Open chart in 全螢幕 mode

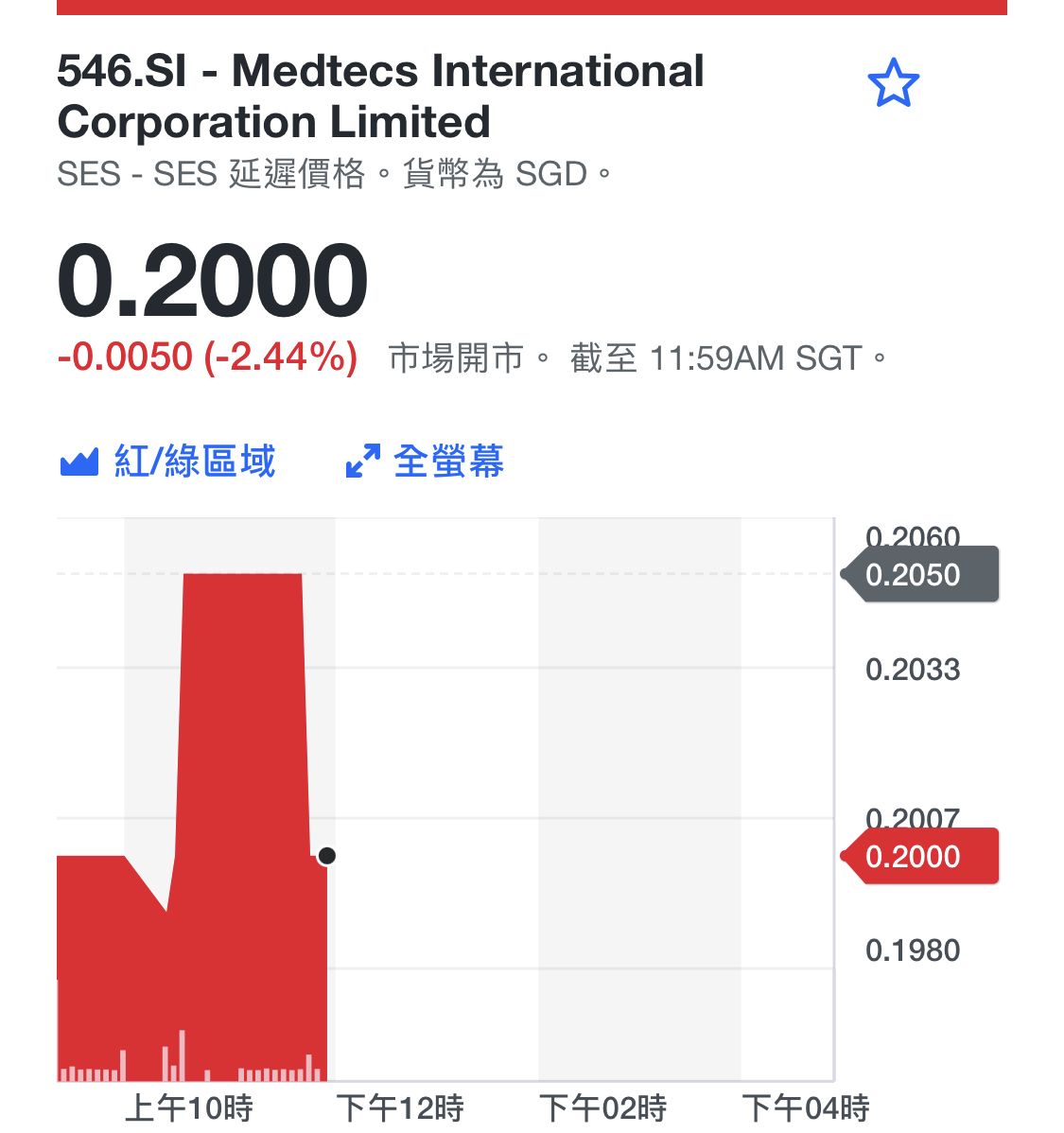[x=425, y=462]
